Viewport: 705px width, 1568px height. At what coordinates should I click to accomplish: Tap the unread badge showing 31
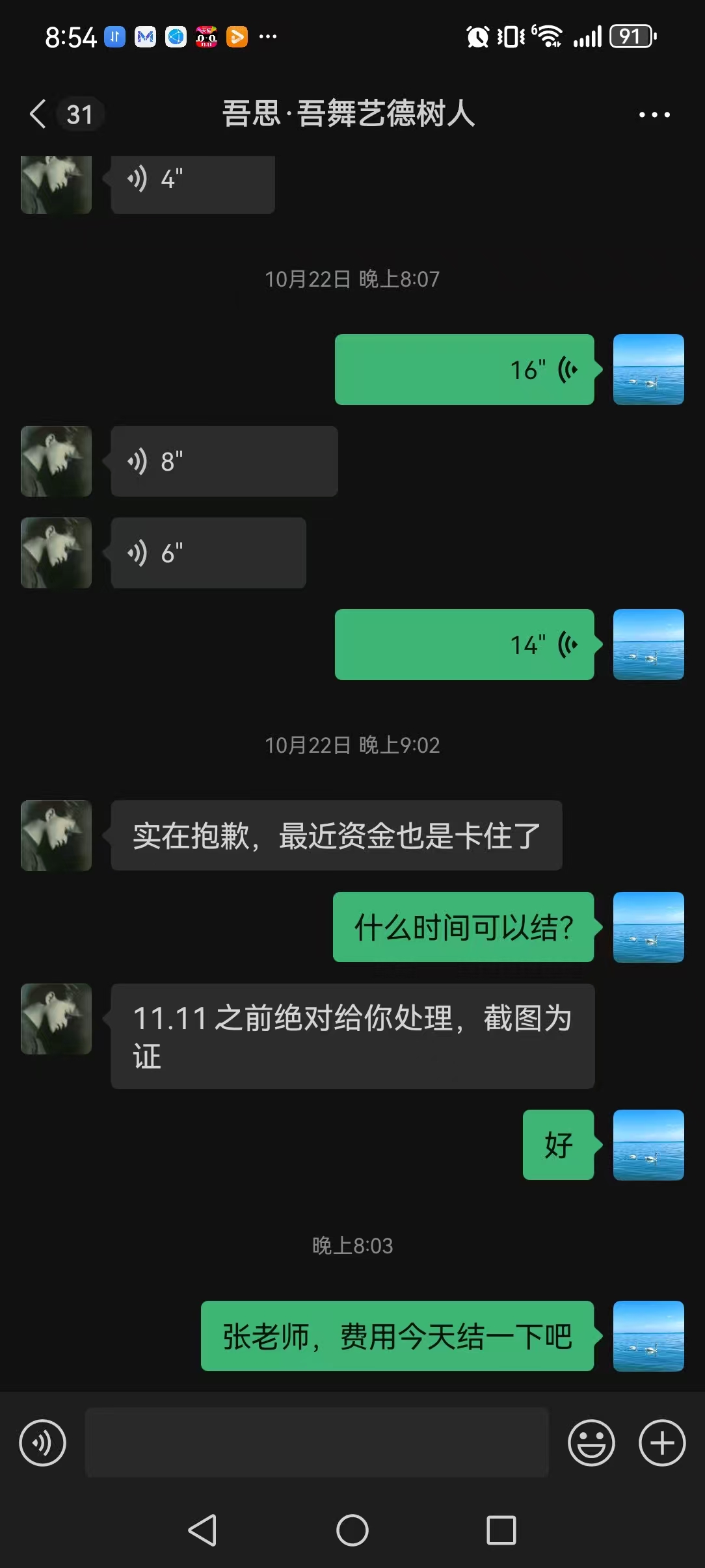pos(79,114)
